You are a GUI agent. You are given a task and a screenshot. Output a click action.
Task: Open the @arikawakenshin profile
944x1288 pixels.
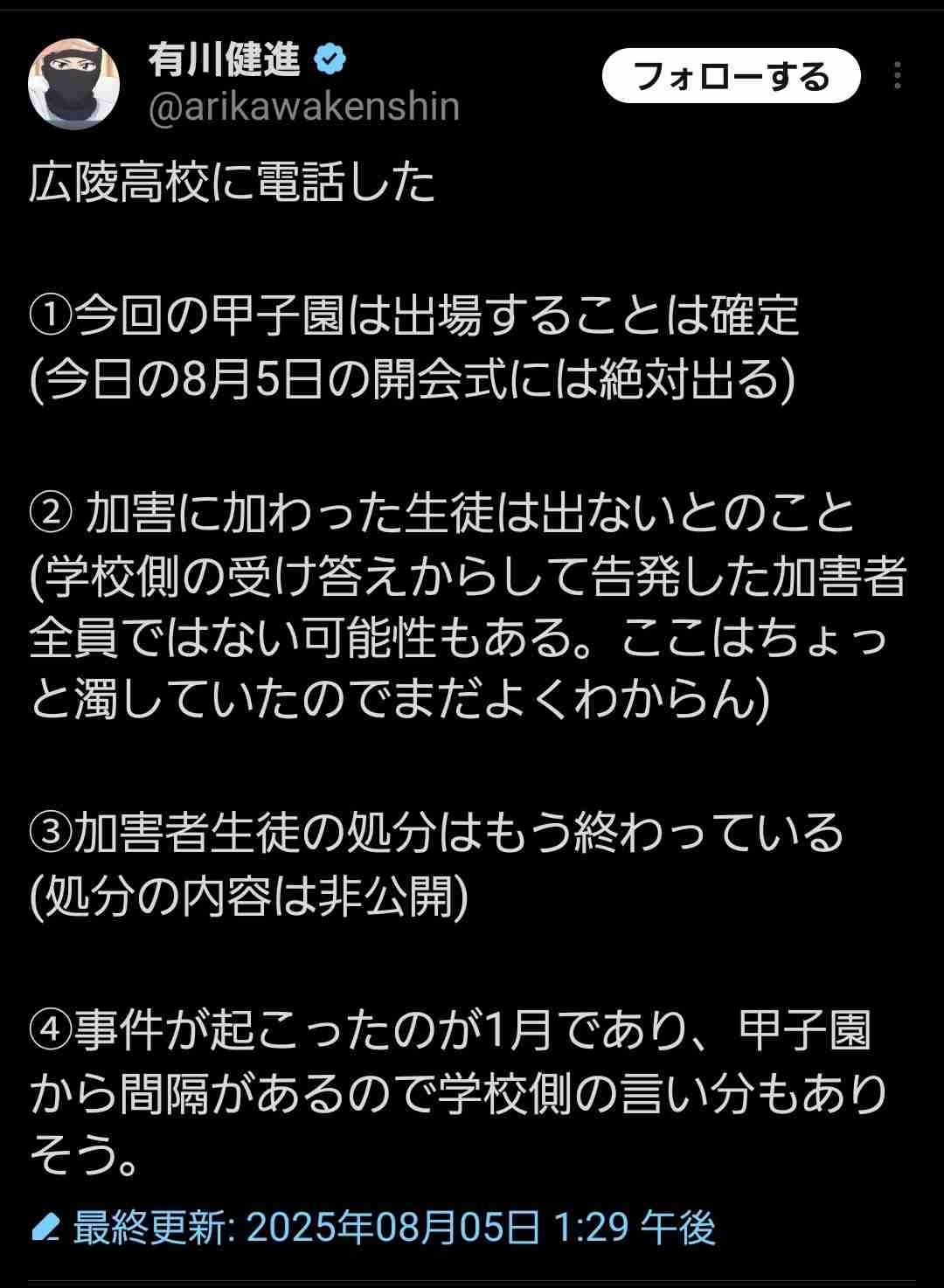pyautogui.click(x=303, y=107)
